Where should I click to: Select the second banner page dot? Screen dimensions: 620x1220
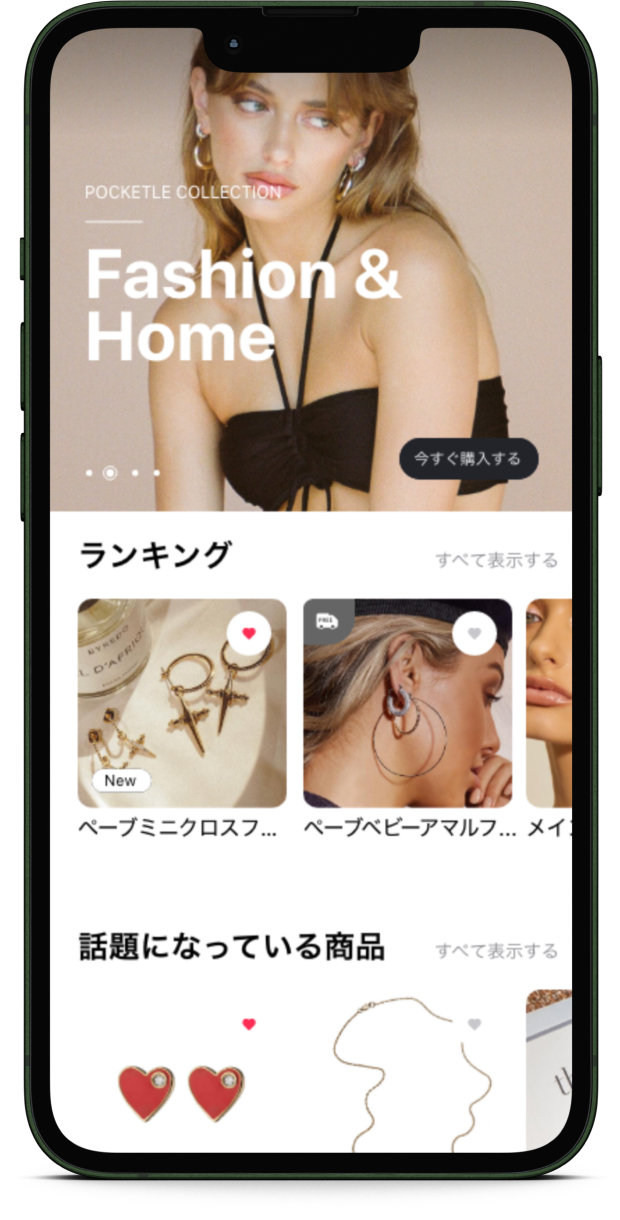pyautogui.click(x=110, y=473)
